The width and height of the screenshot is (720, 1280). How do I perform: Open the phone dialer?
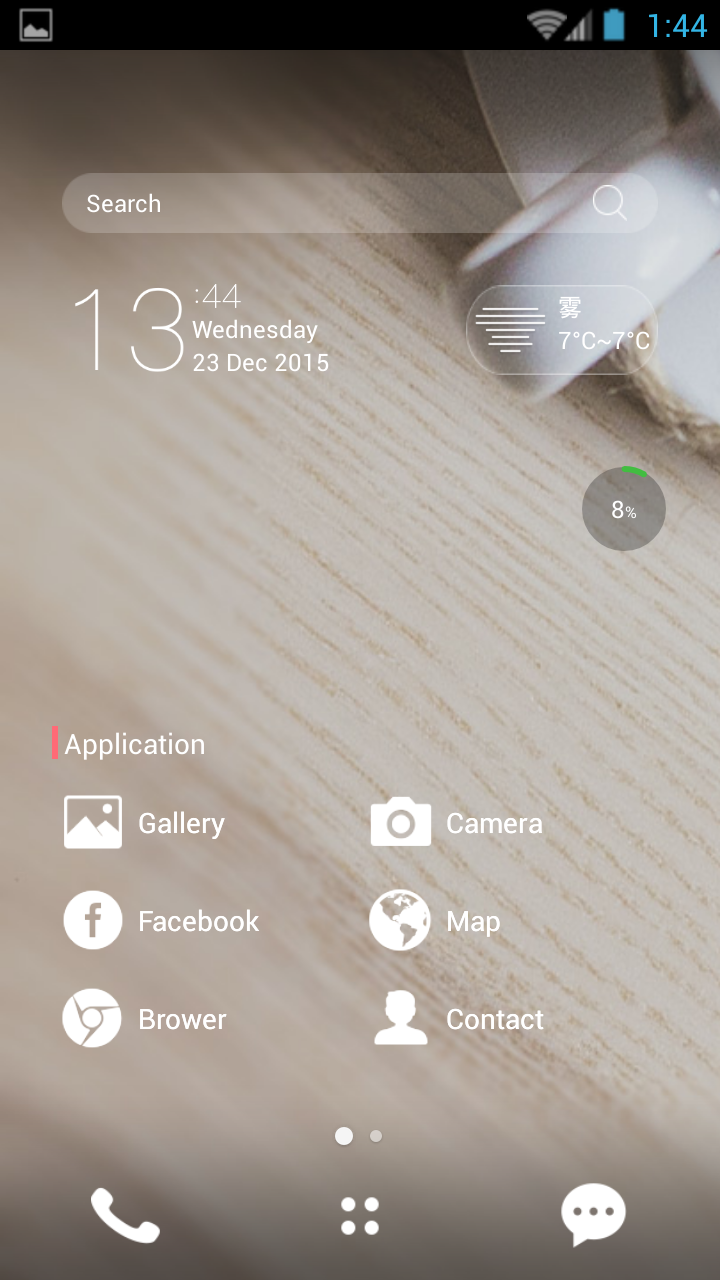tap(125, 1215)
